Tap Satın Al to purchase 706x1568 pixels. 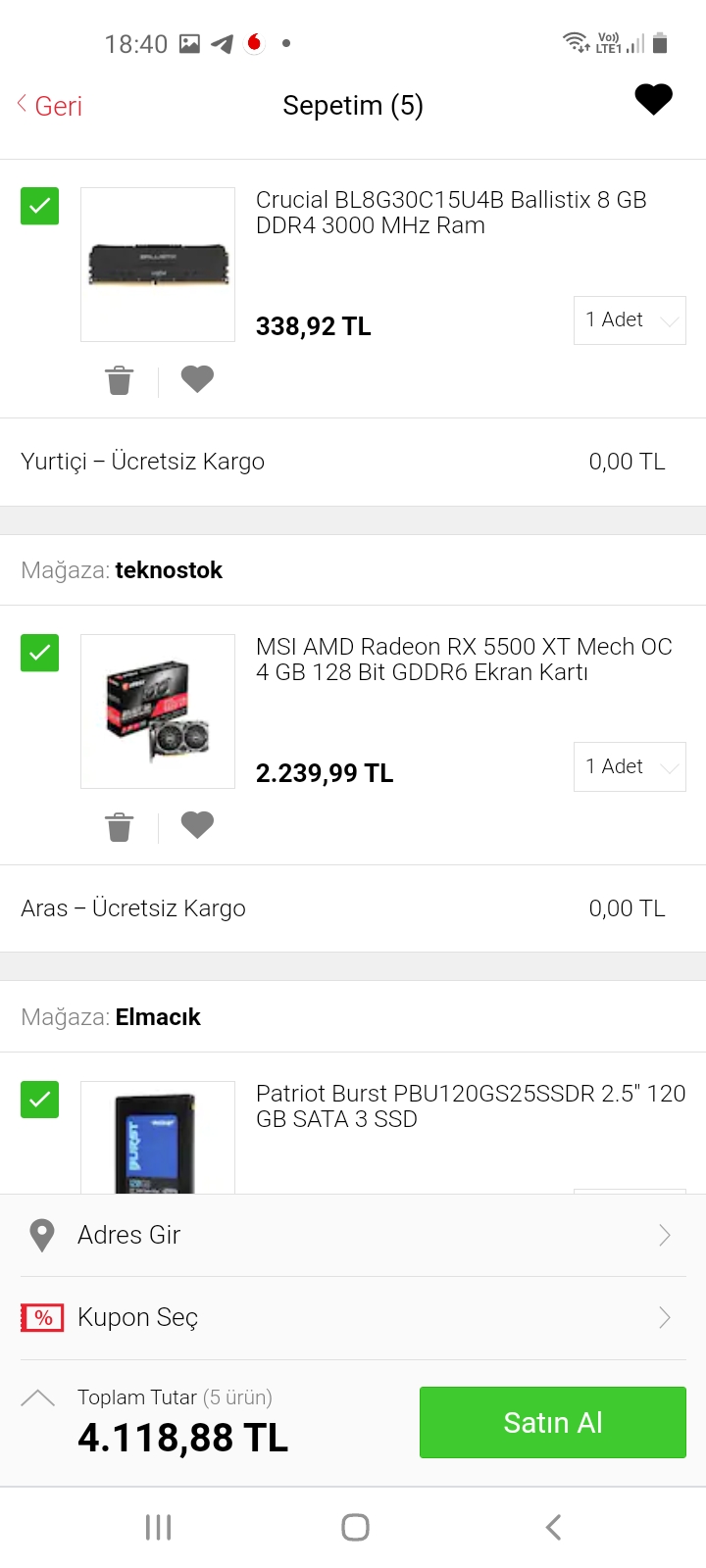tap(553, 1422)
